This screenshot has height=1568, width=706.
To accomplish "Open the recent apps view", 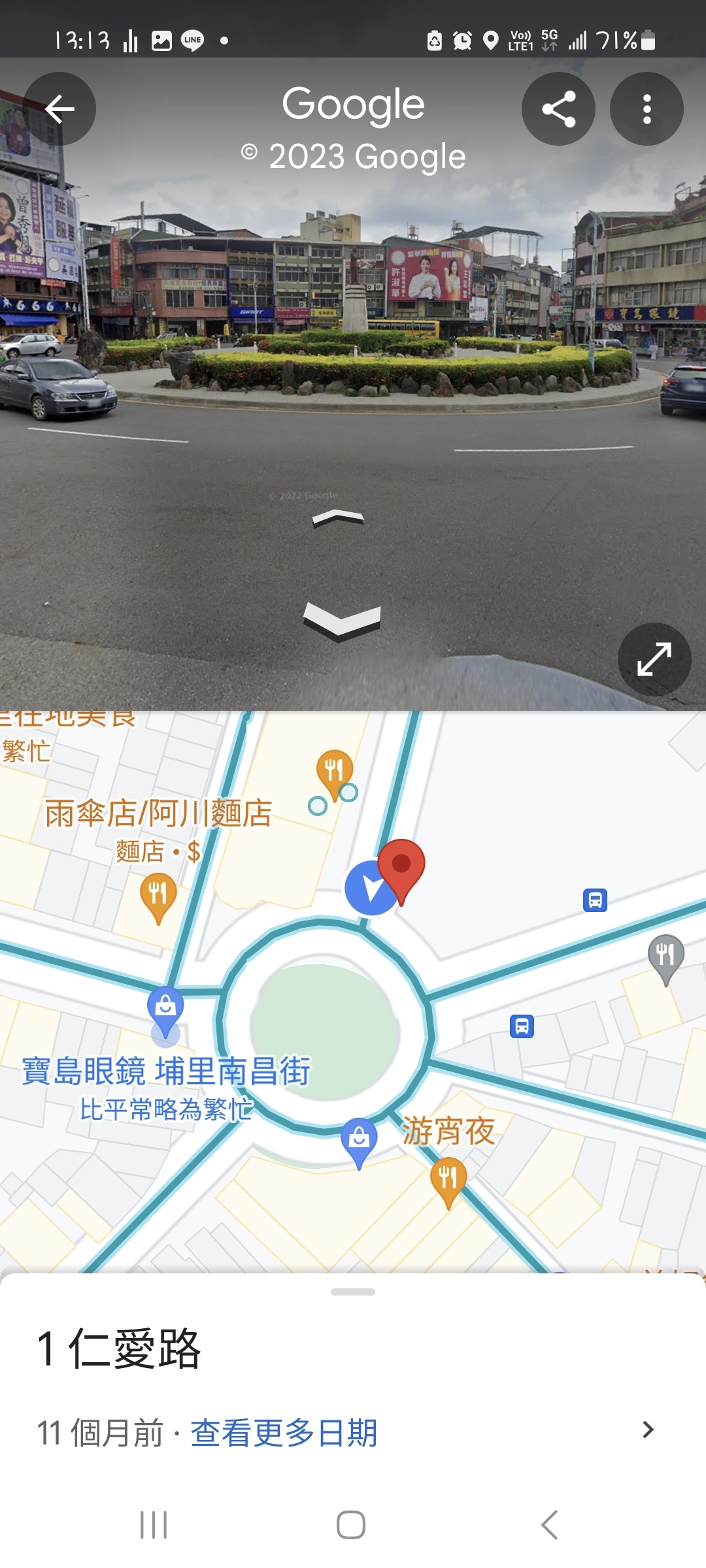I will (x=154, y=1525).
